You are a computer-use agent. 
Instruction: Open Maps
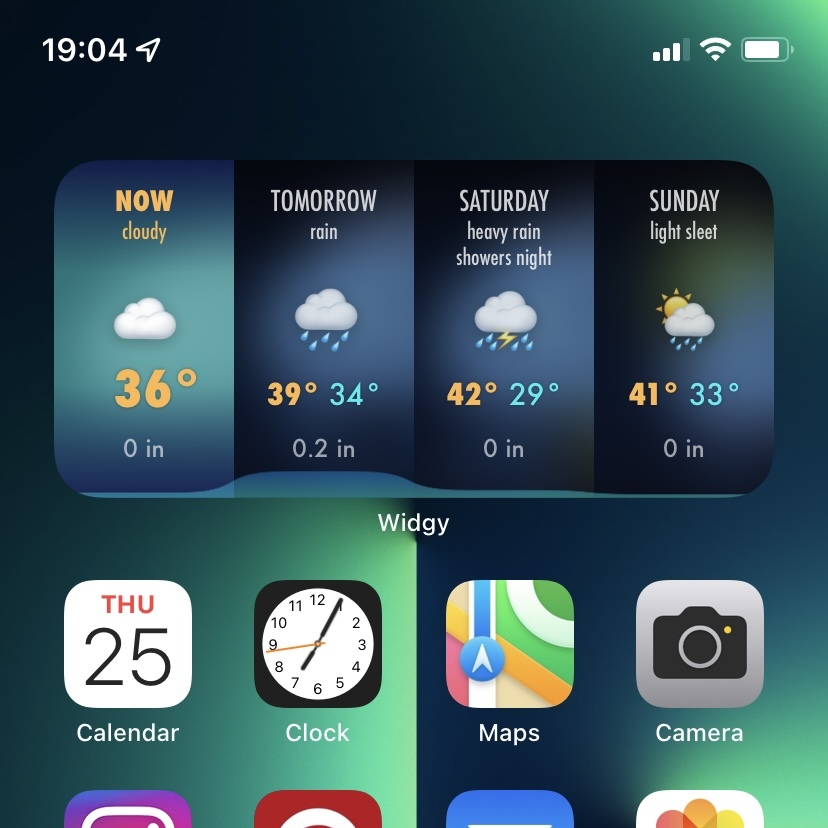click(x=509, y=644)
